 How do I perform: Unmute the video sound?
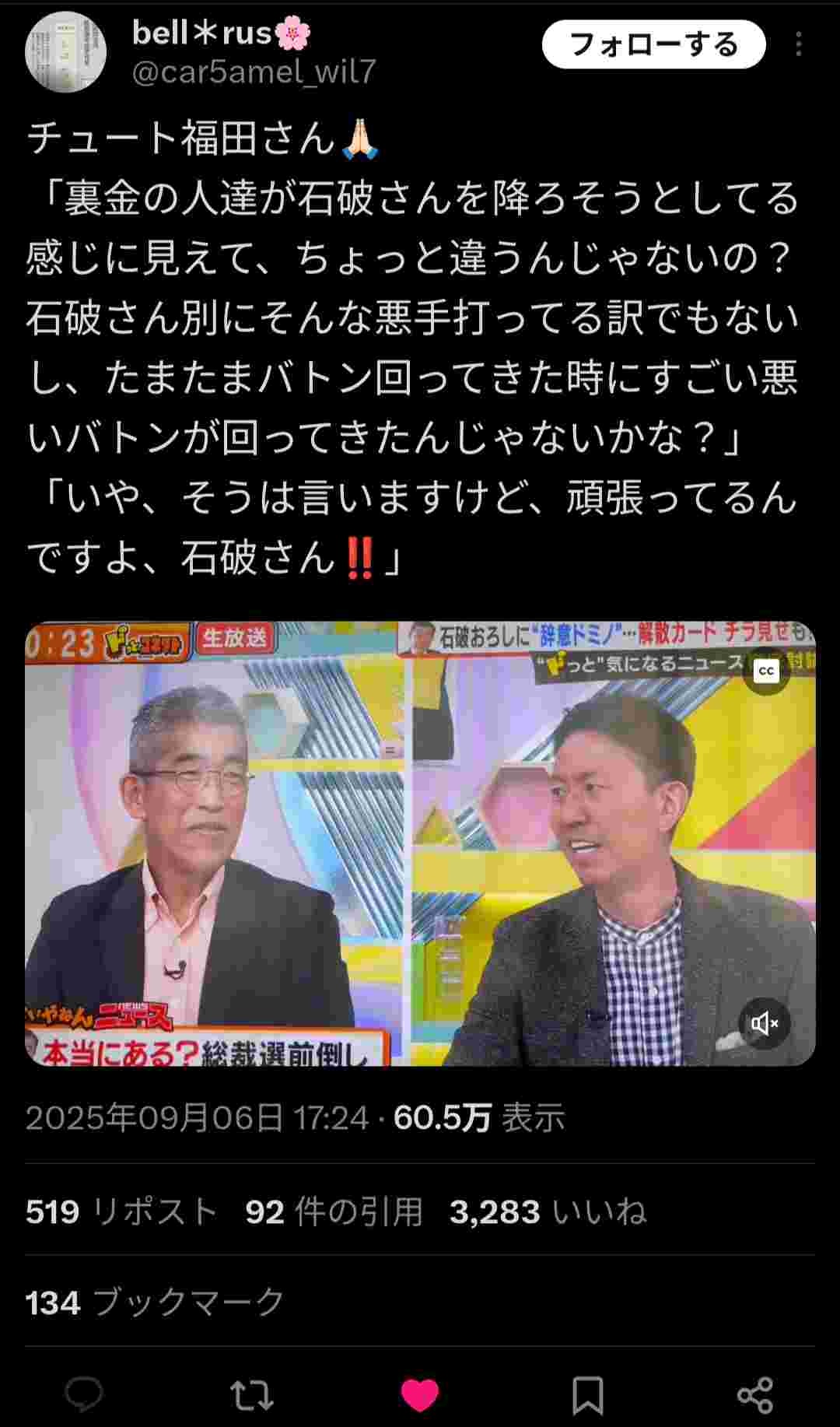tap(765, 1023)
